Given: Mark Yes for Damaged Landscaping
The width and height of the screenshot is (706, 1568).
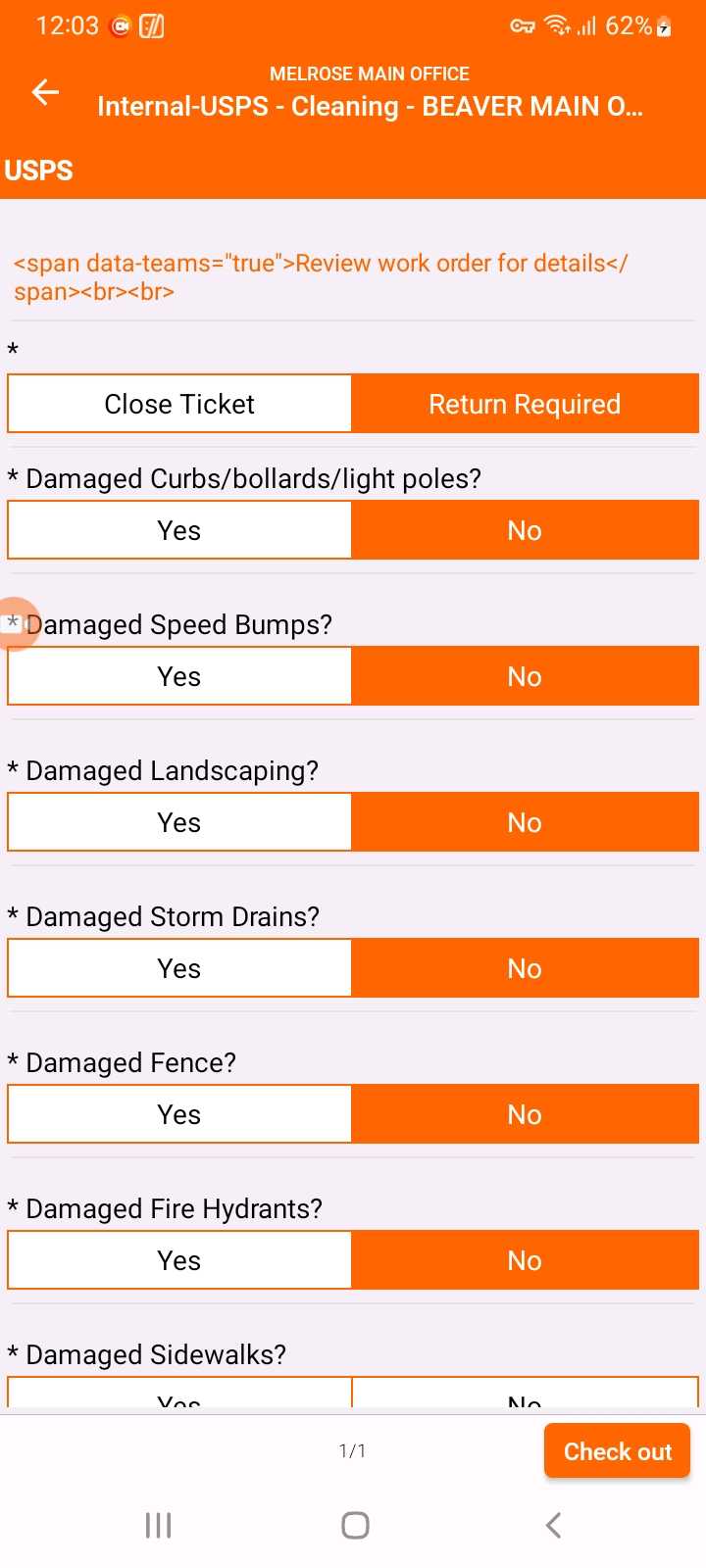Looking at the screenshot, I should [179, 822].
